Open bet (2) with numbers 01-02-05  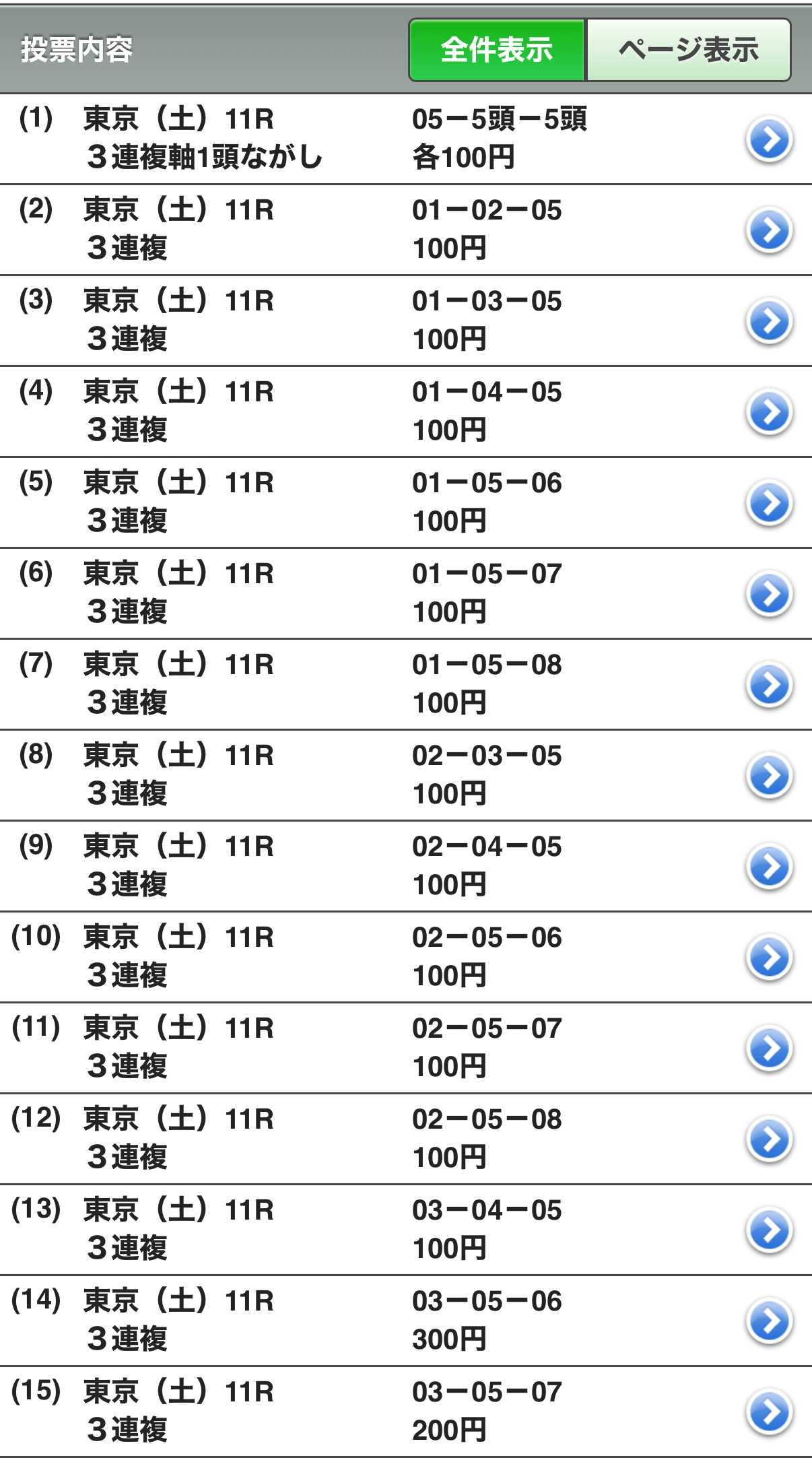(x=770, y=230)
